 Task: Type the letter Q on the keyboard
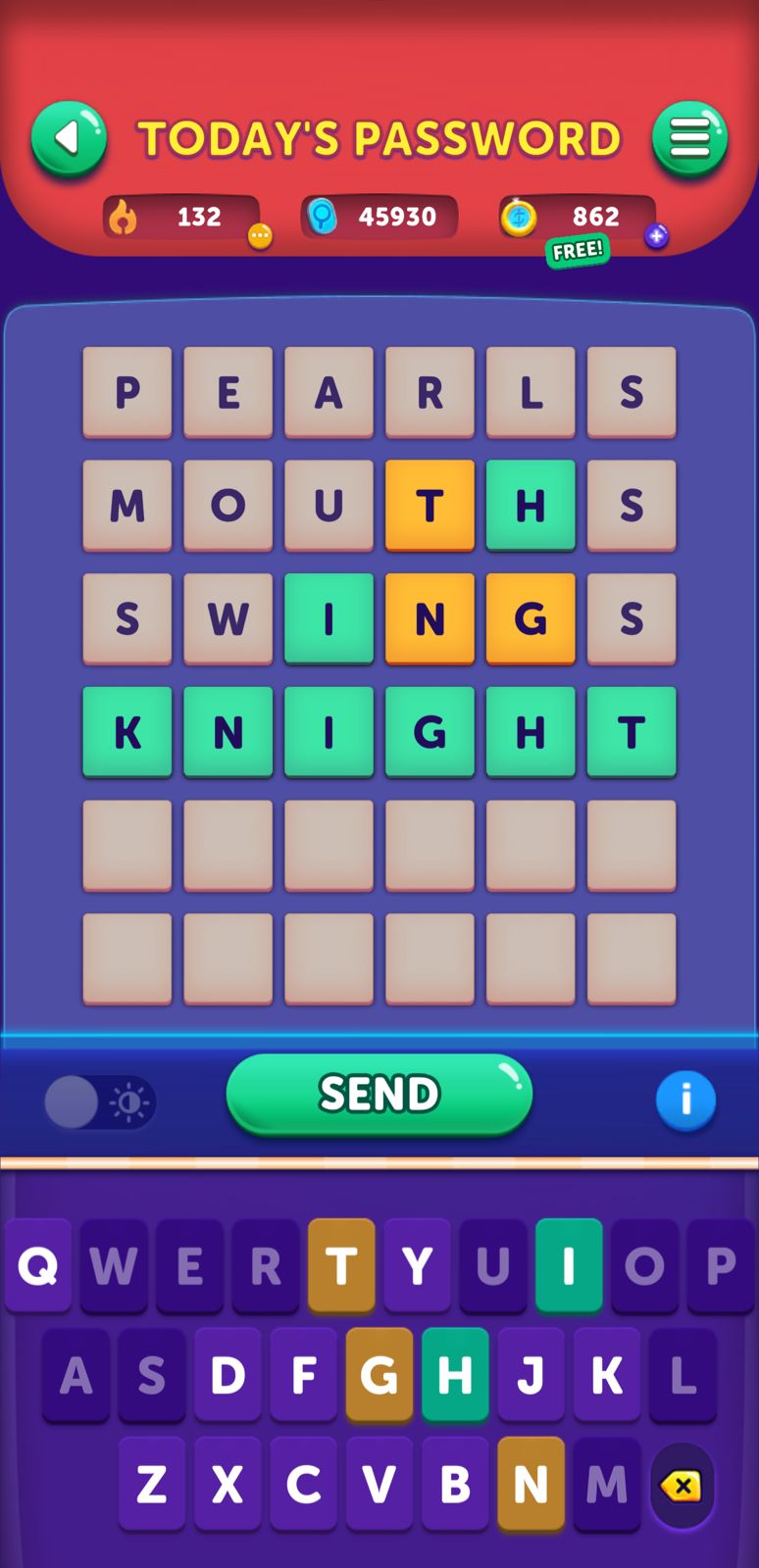pos(38,1266)
